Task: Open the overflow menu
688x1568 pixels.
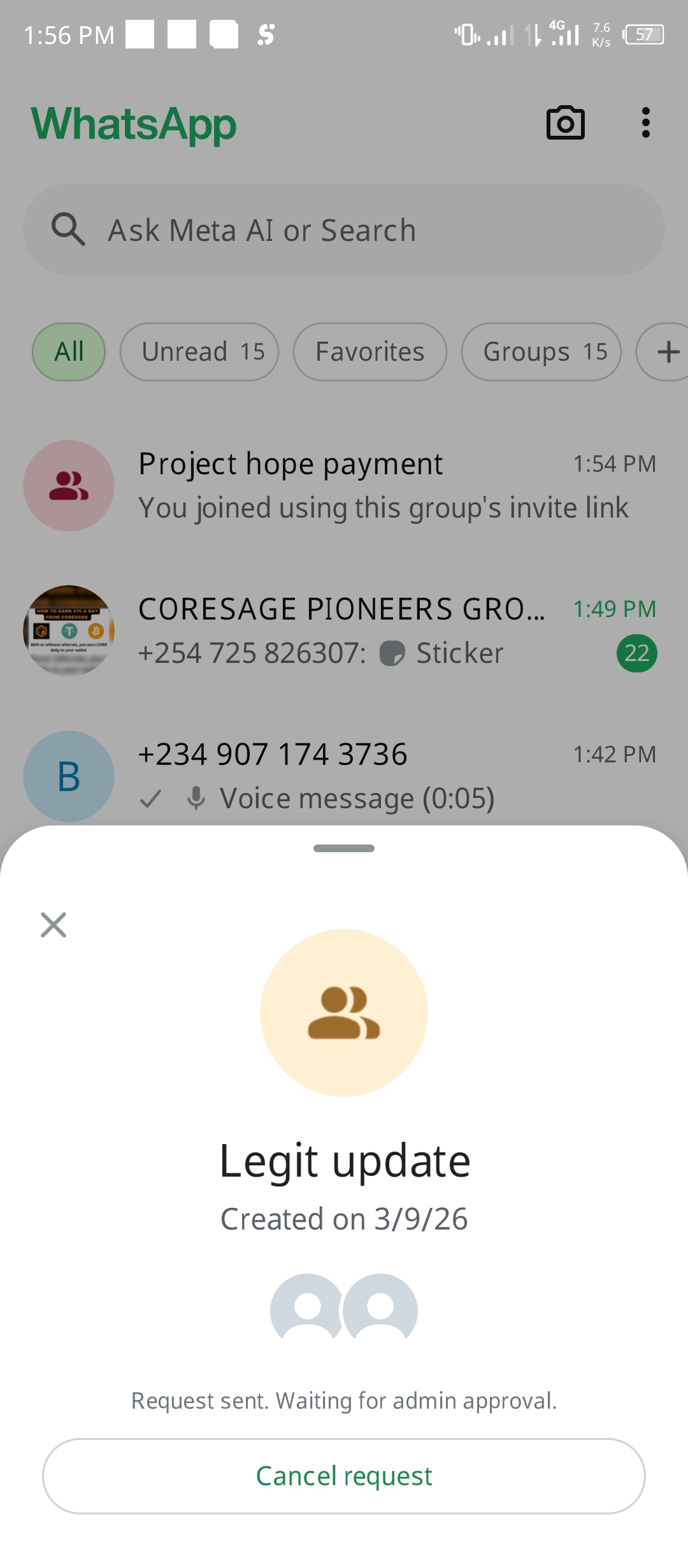Action: click(x=645, y=122)
